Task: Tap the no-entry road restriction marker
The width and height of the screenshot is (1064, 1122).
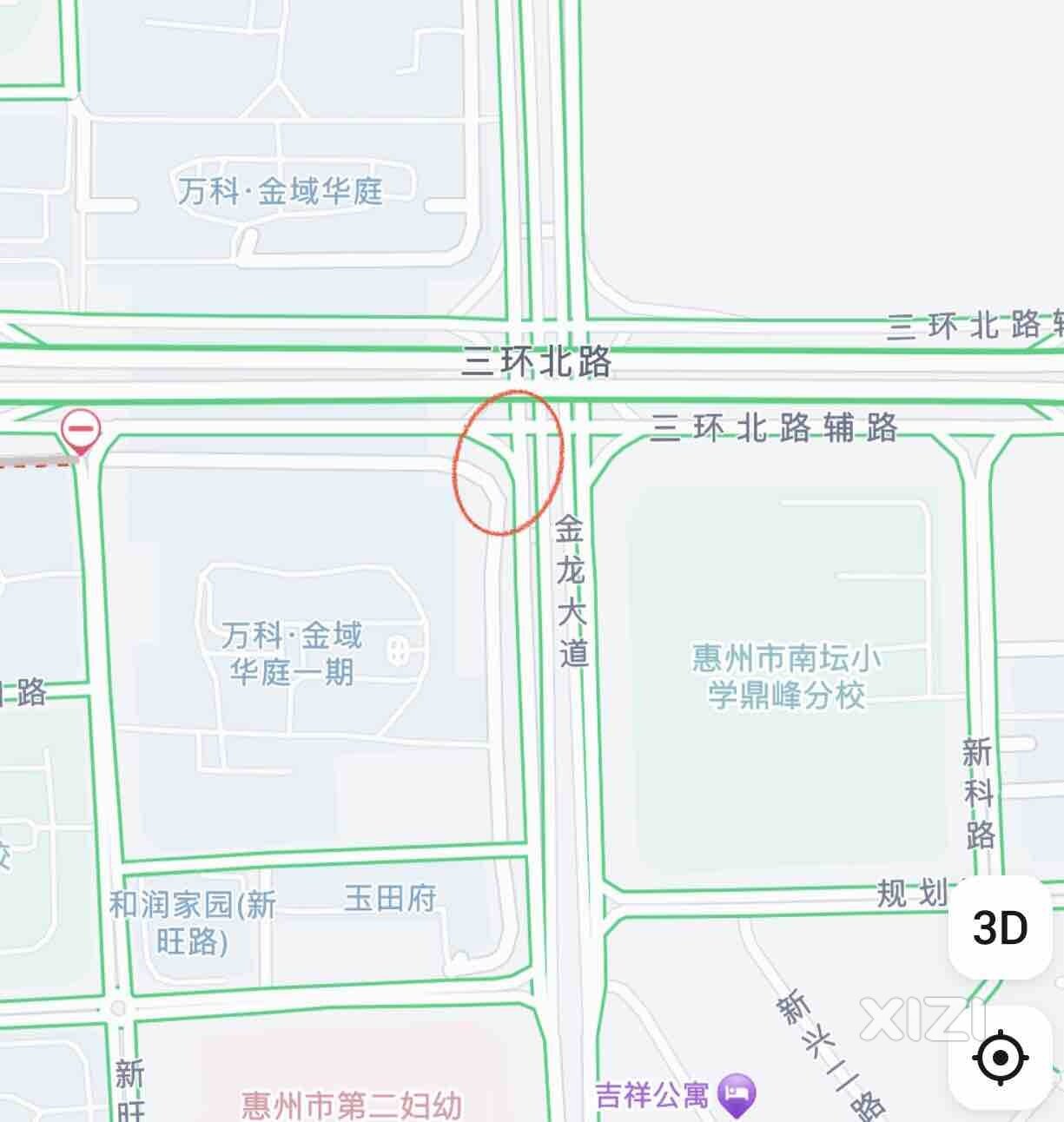Action: pyautogui.click(x=80, y=430)
